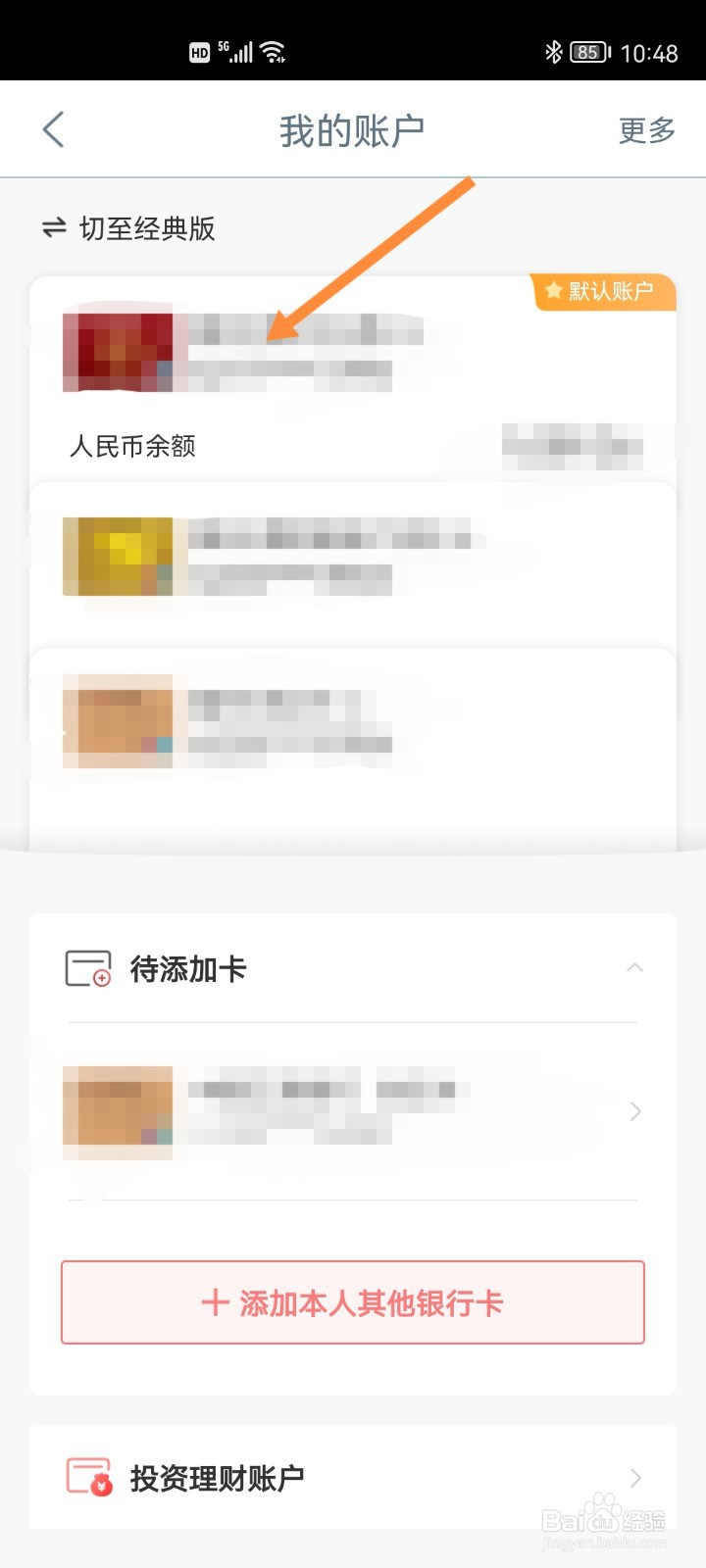706x1568 pixels.
Task: Open the 更多 menu
Action: (x=645, y=128)
